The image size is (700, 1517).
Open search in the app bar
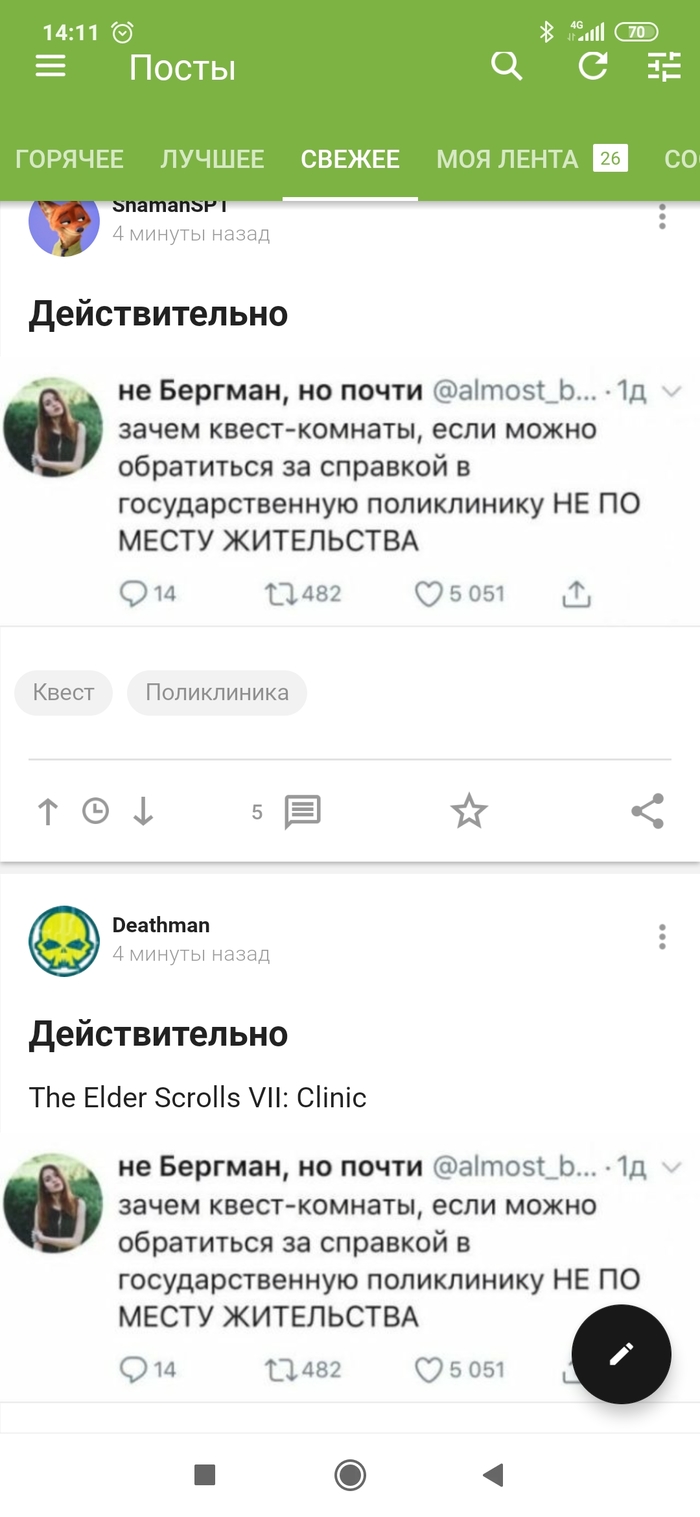tap(507, 66)
